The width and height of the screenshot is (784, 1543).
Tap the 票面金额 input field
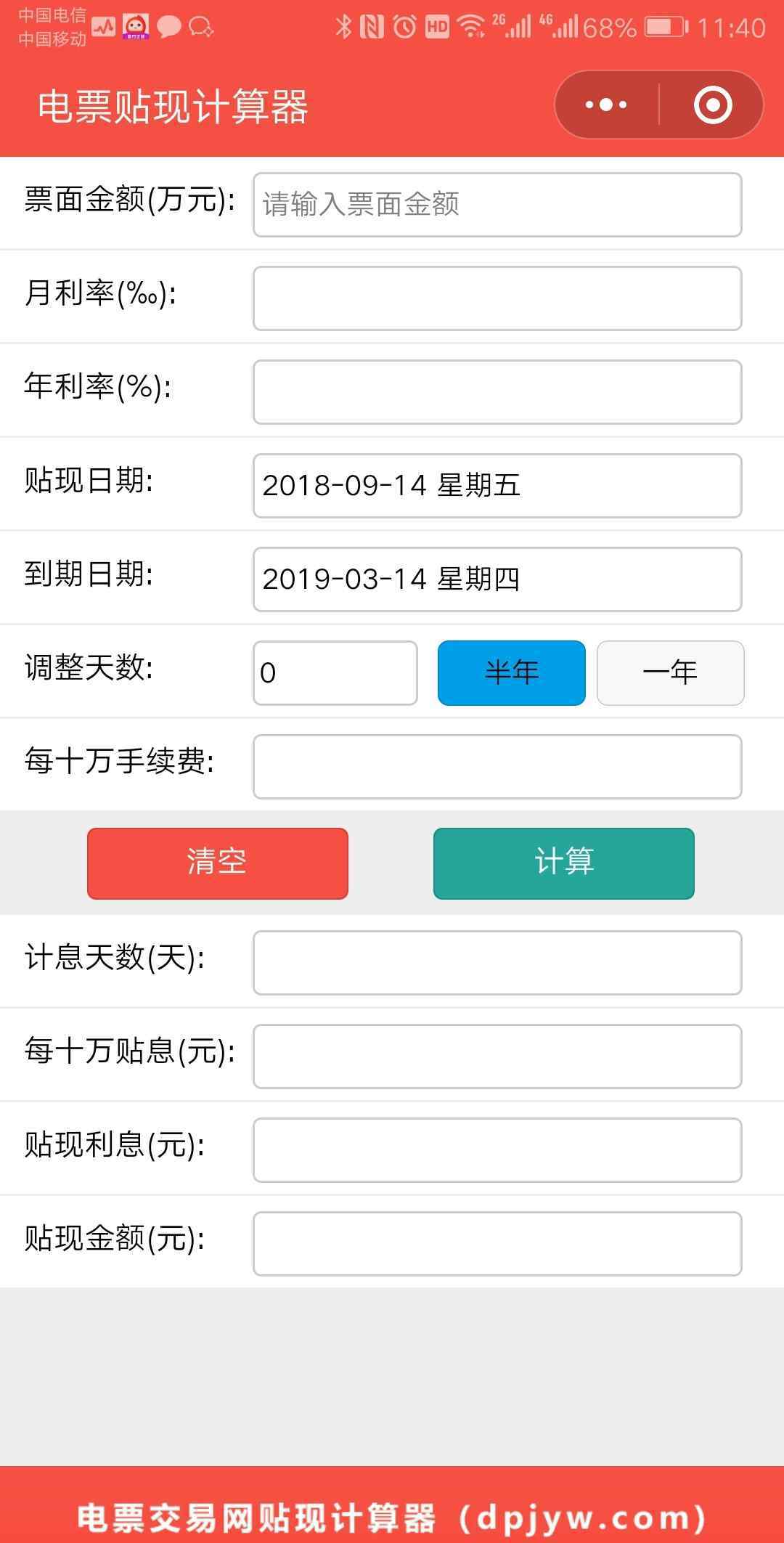click(x=497, y=205)
